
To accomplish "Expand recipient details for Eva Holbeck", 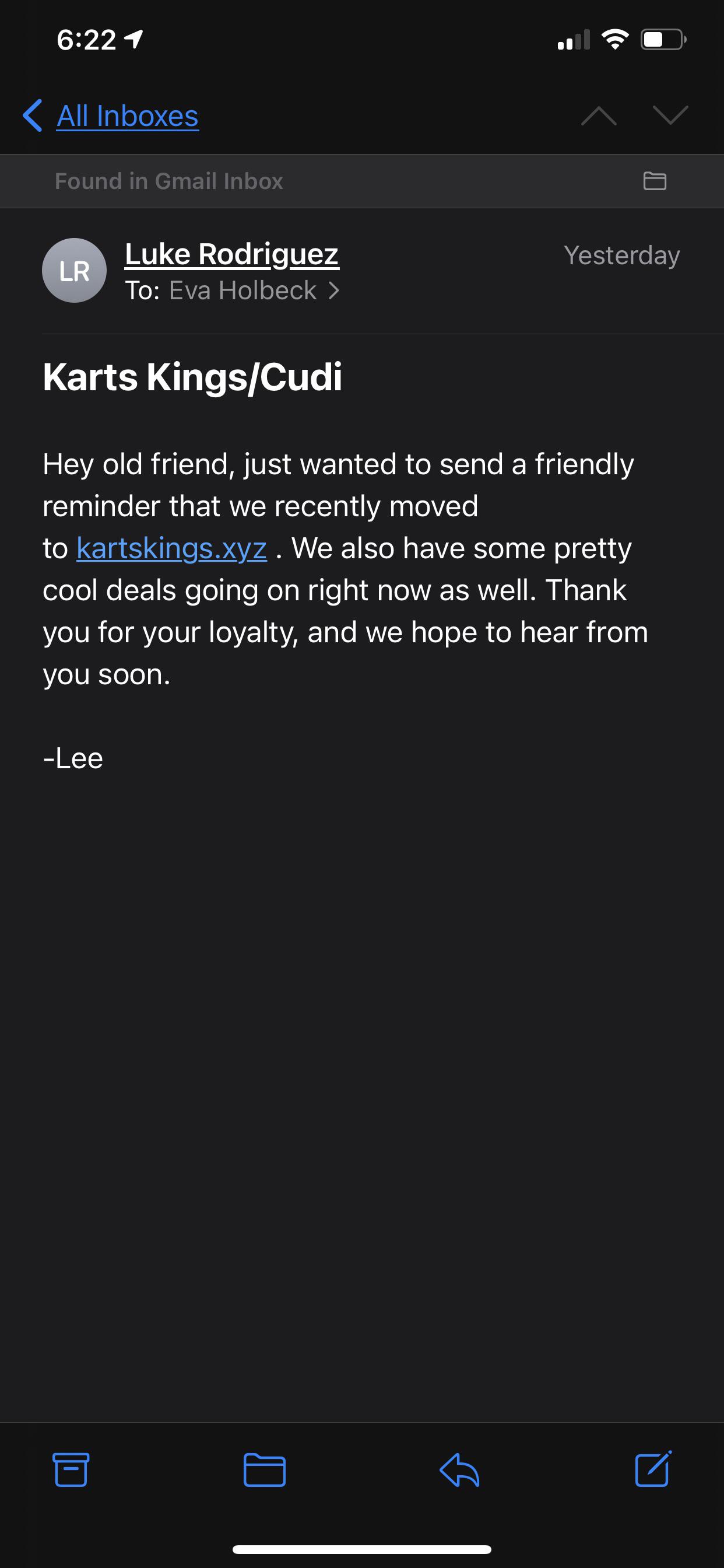I will 334,291.
